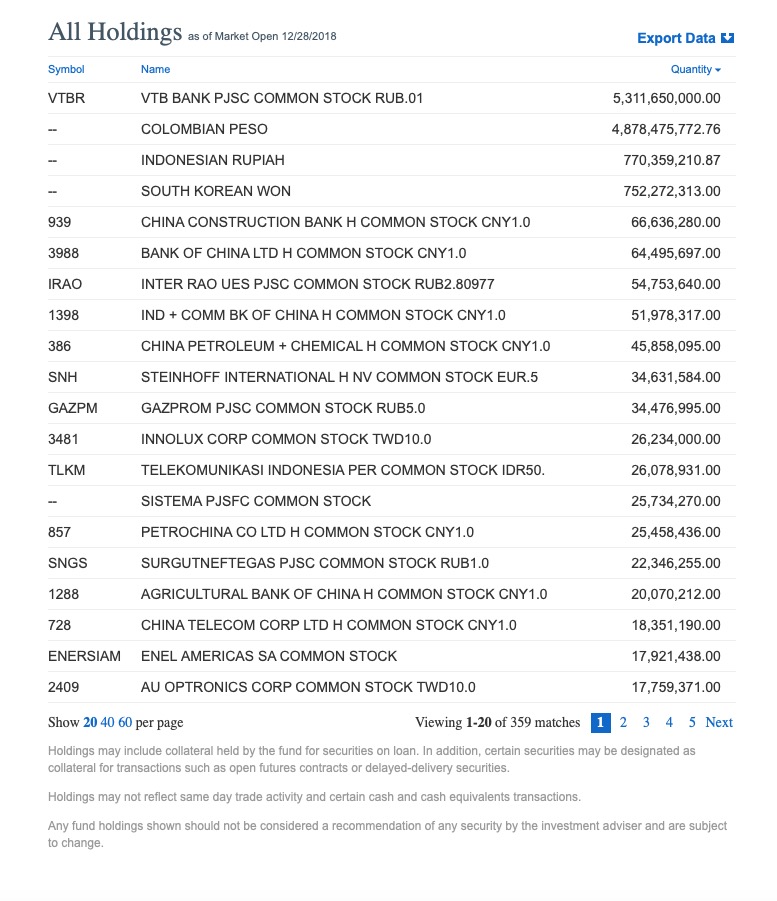The width and height of the screenshot is (777, 901).
Task: Go to page 5 of holdings
Action: click(690, 721)
